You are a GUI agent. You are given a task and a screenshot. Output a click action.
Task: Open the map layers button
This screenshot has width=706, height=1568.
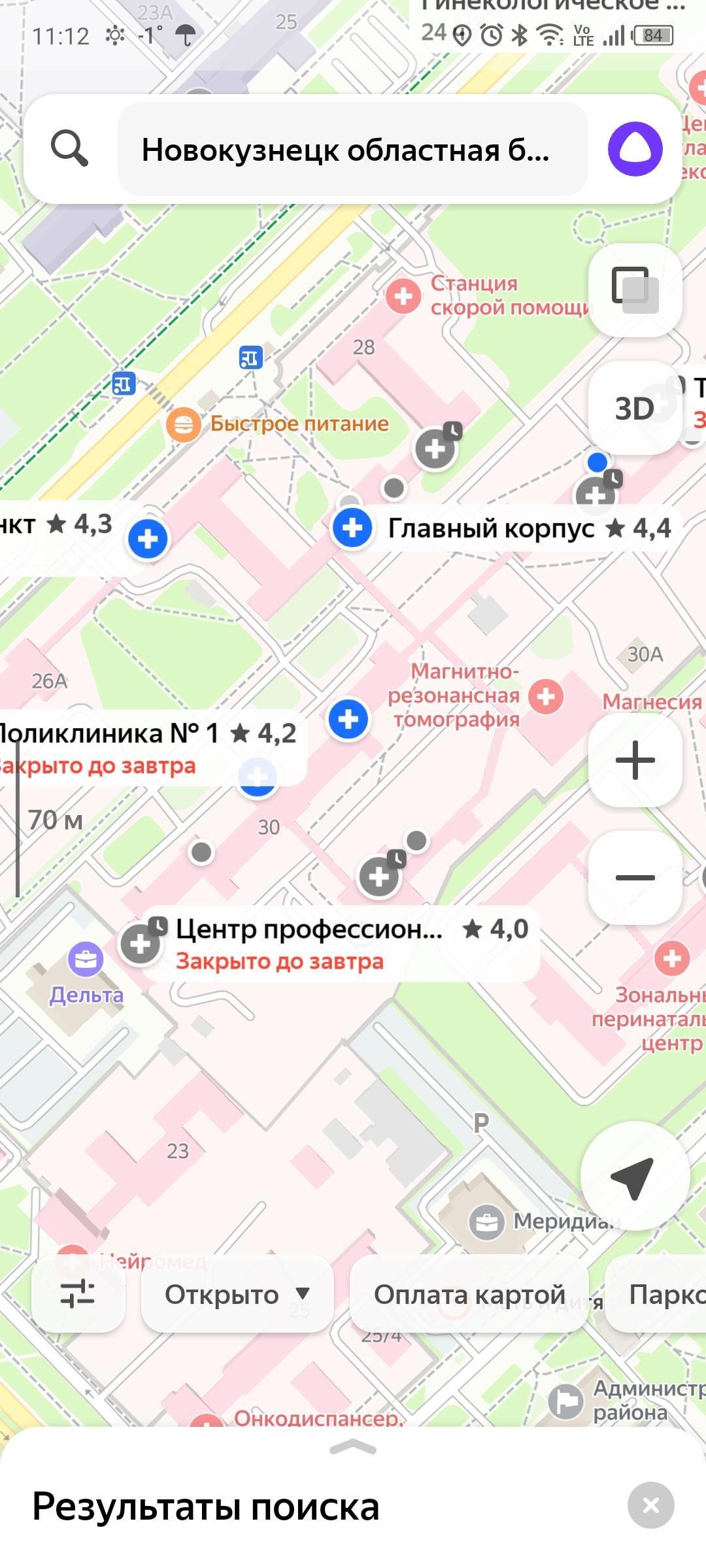pos(635,290)
